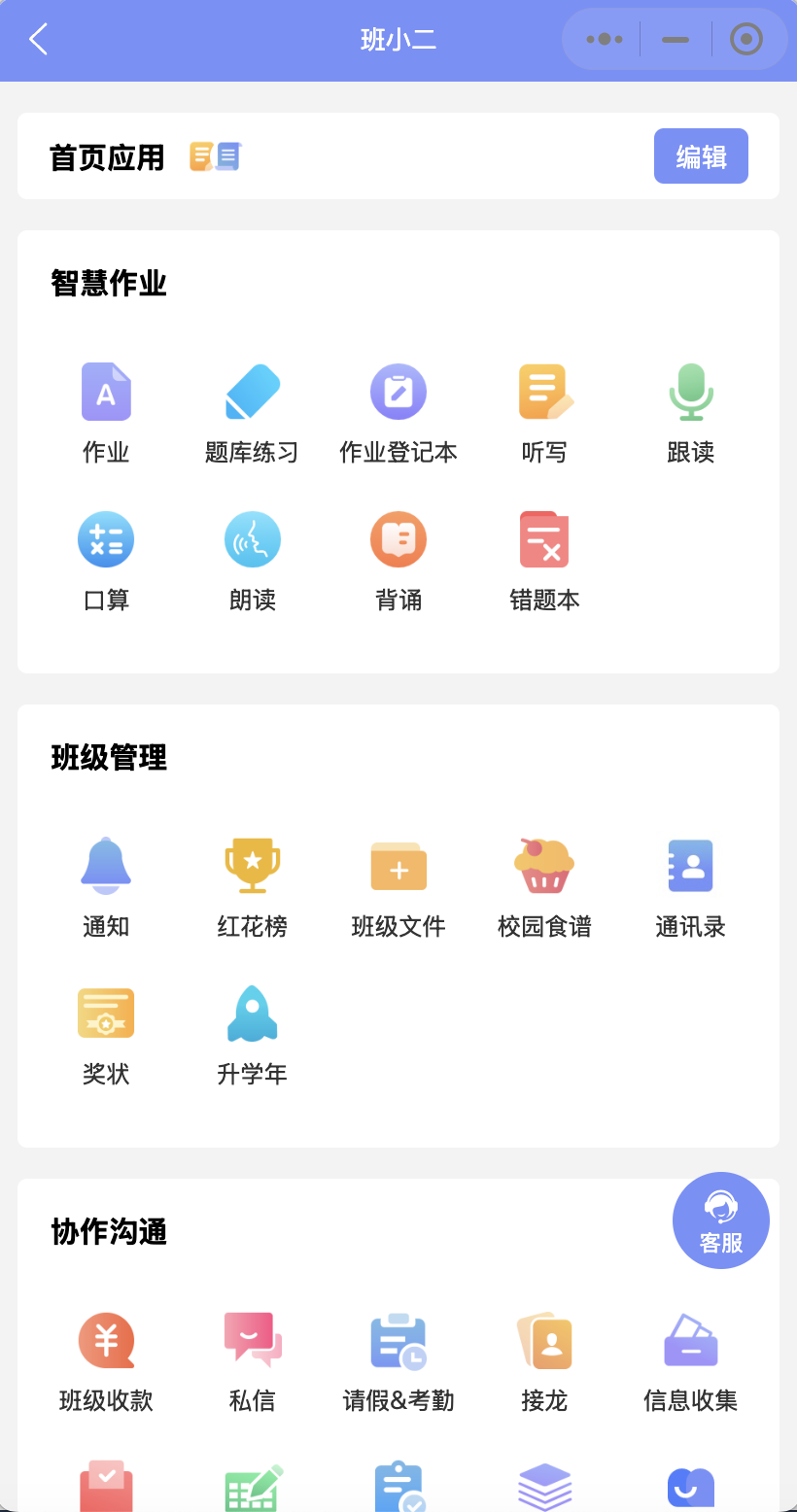Contact support via the 客服 floating button

[721, 1220]
